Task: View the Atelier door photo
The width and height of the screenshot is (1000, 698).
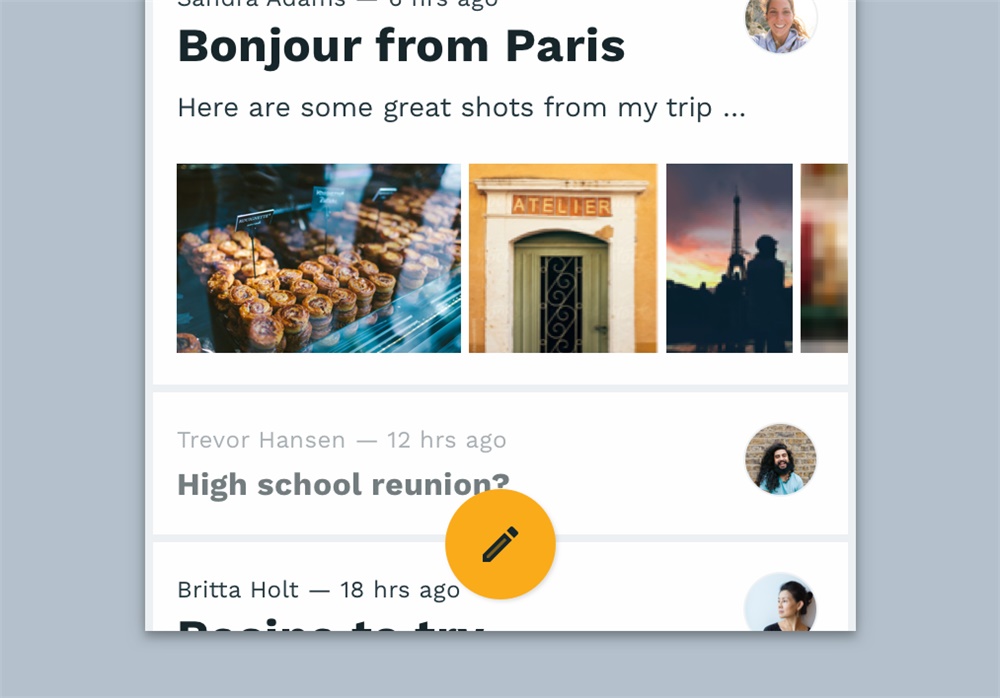Action: point(563,258)
